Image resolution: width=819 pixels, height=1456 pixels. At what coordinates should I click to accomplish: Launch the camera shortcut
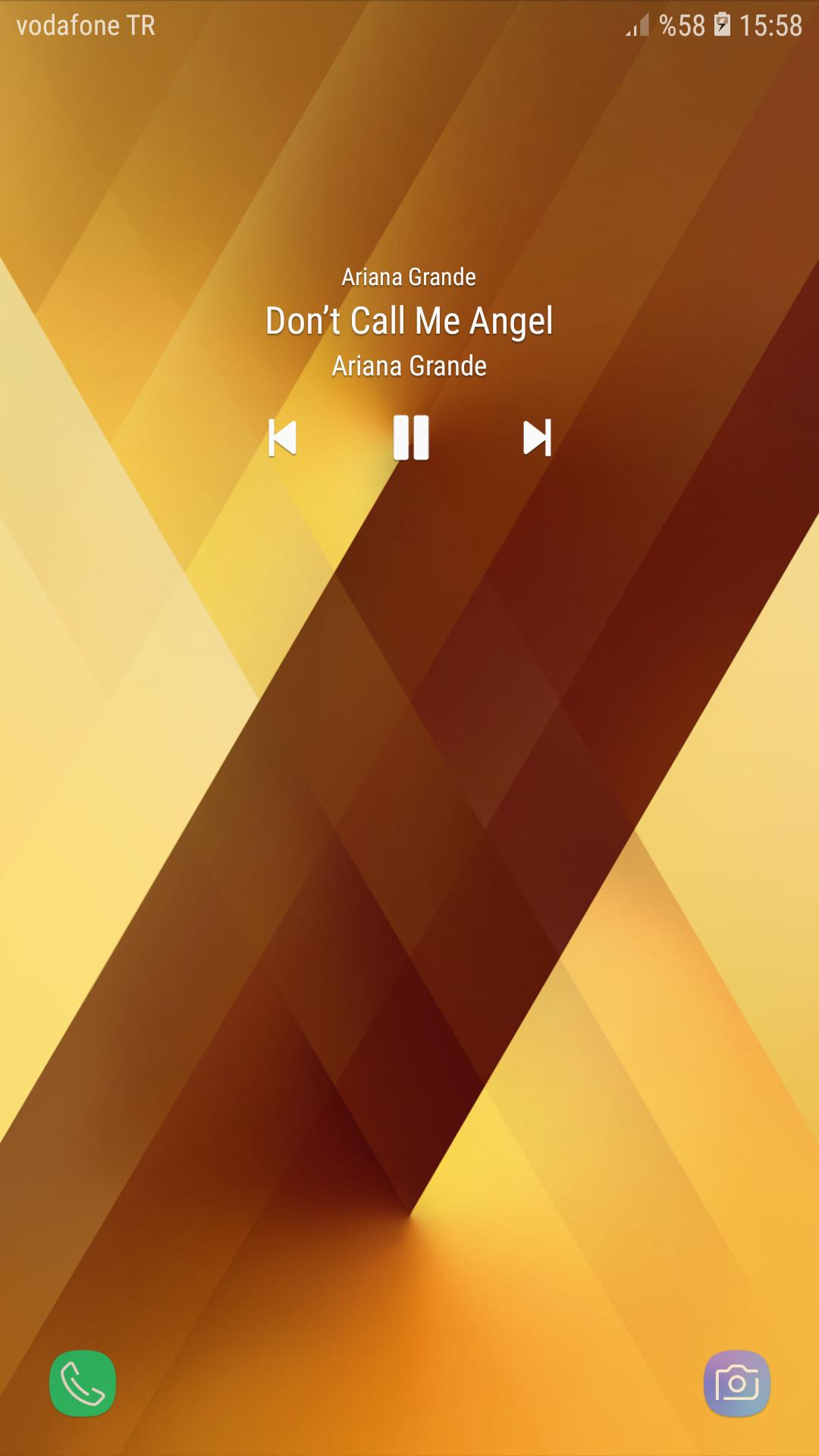click(736, 1383)
